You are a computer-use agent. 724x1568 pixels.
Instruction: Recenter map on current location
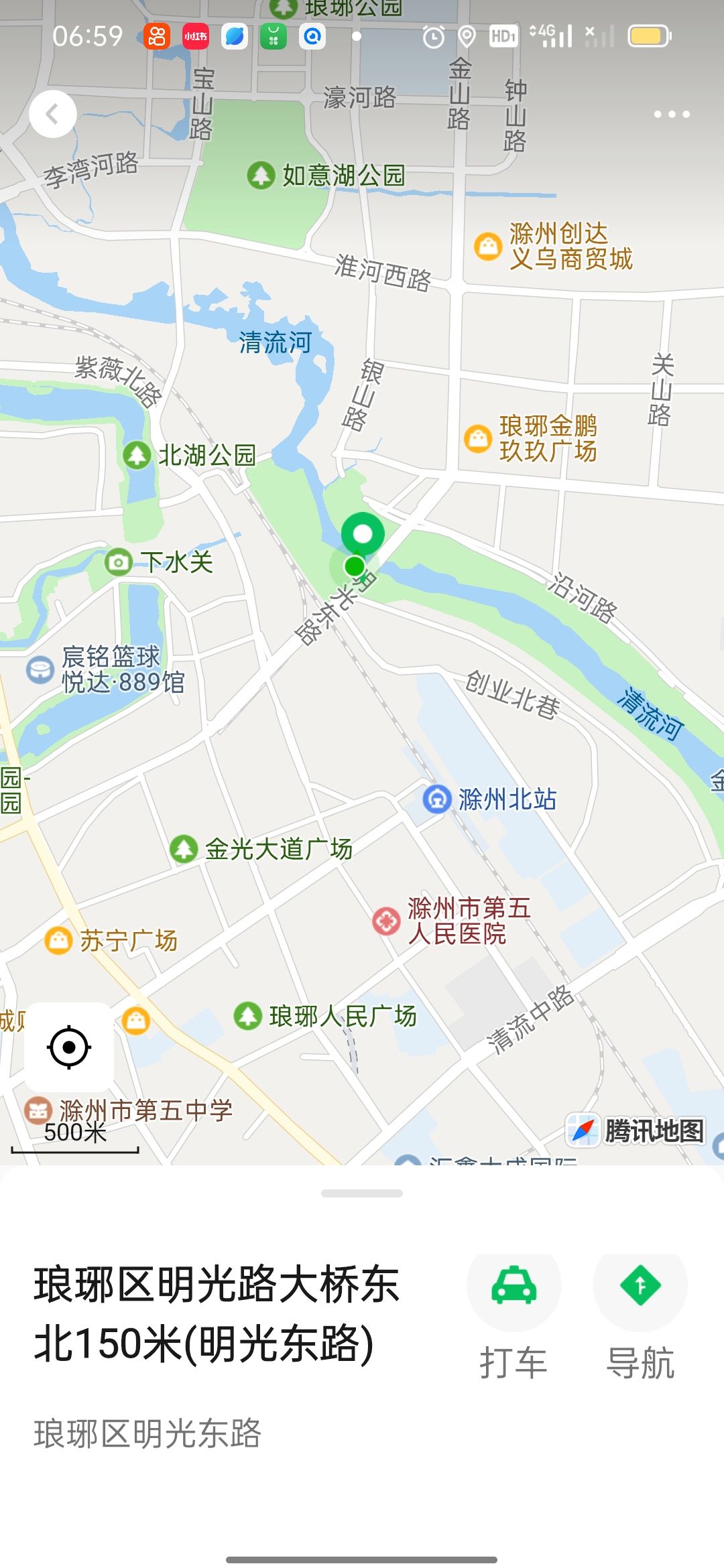point(69,1047)
